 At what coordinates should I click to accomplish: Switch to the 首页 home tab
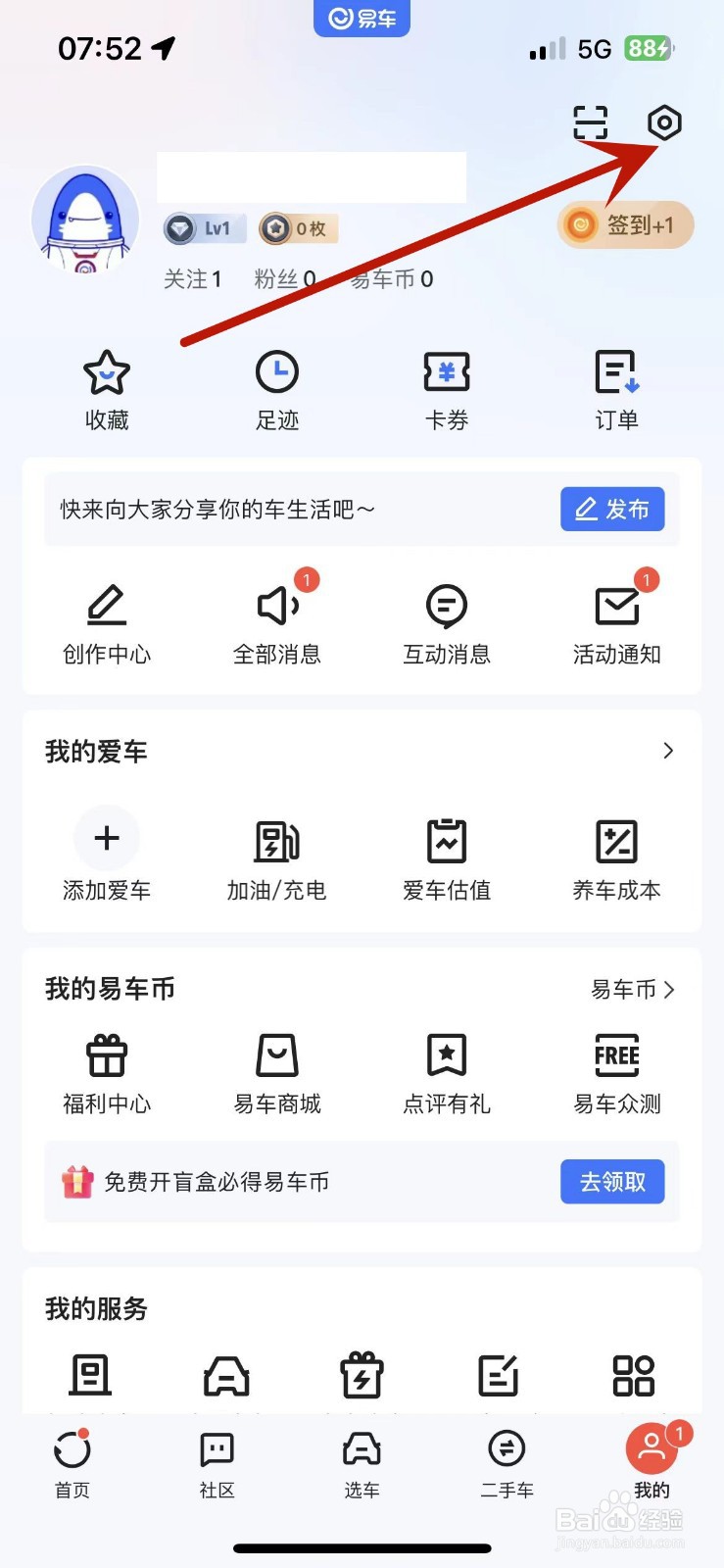pyautogui.click(x=72, y=1463)
